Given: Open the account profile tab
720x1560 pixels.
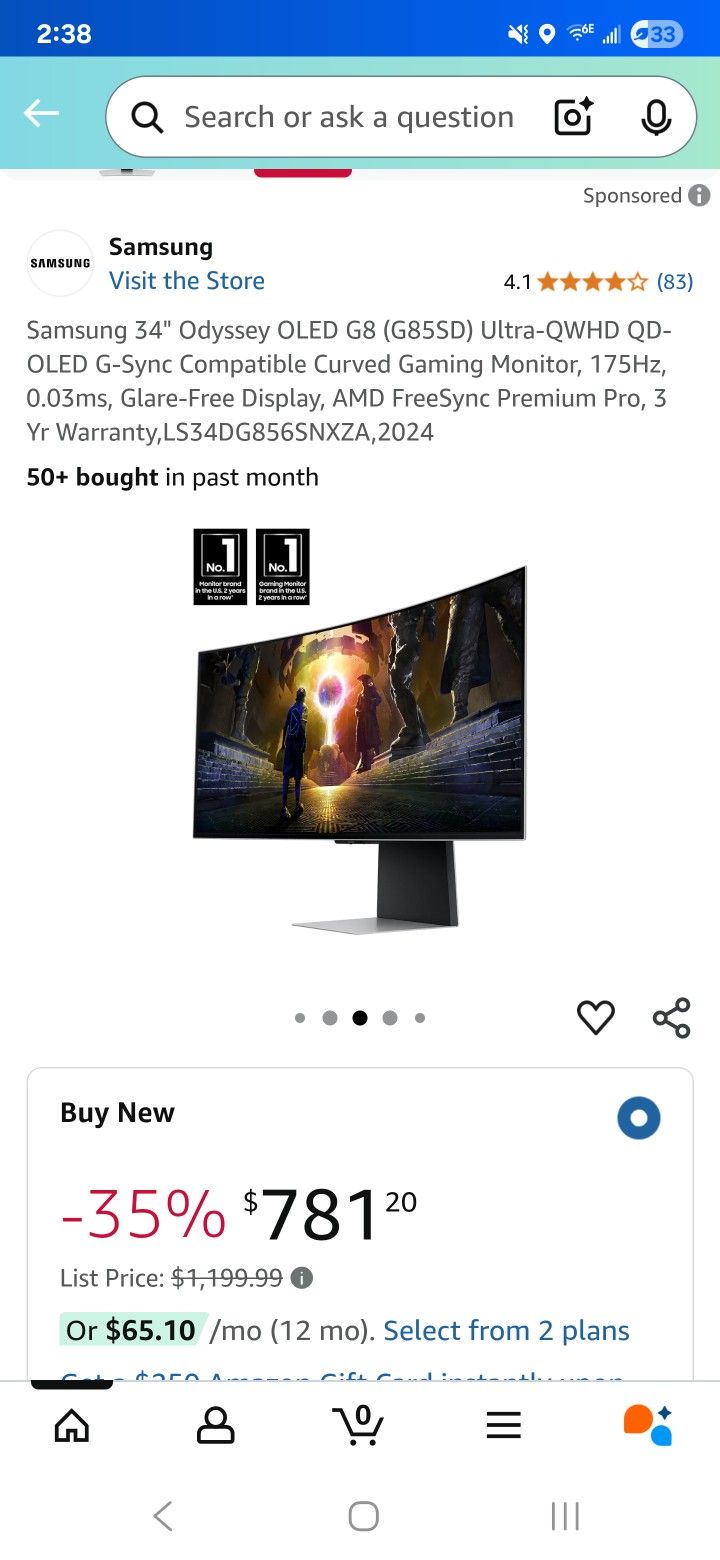Looking at the screenshot, I should tap(215, 1425).
